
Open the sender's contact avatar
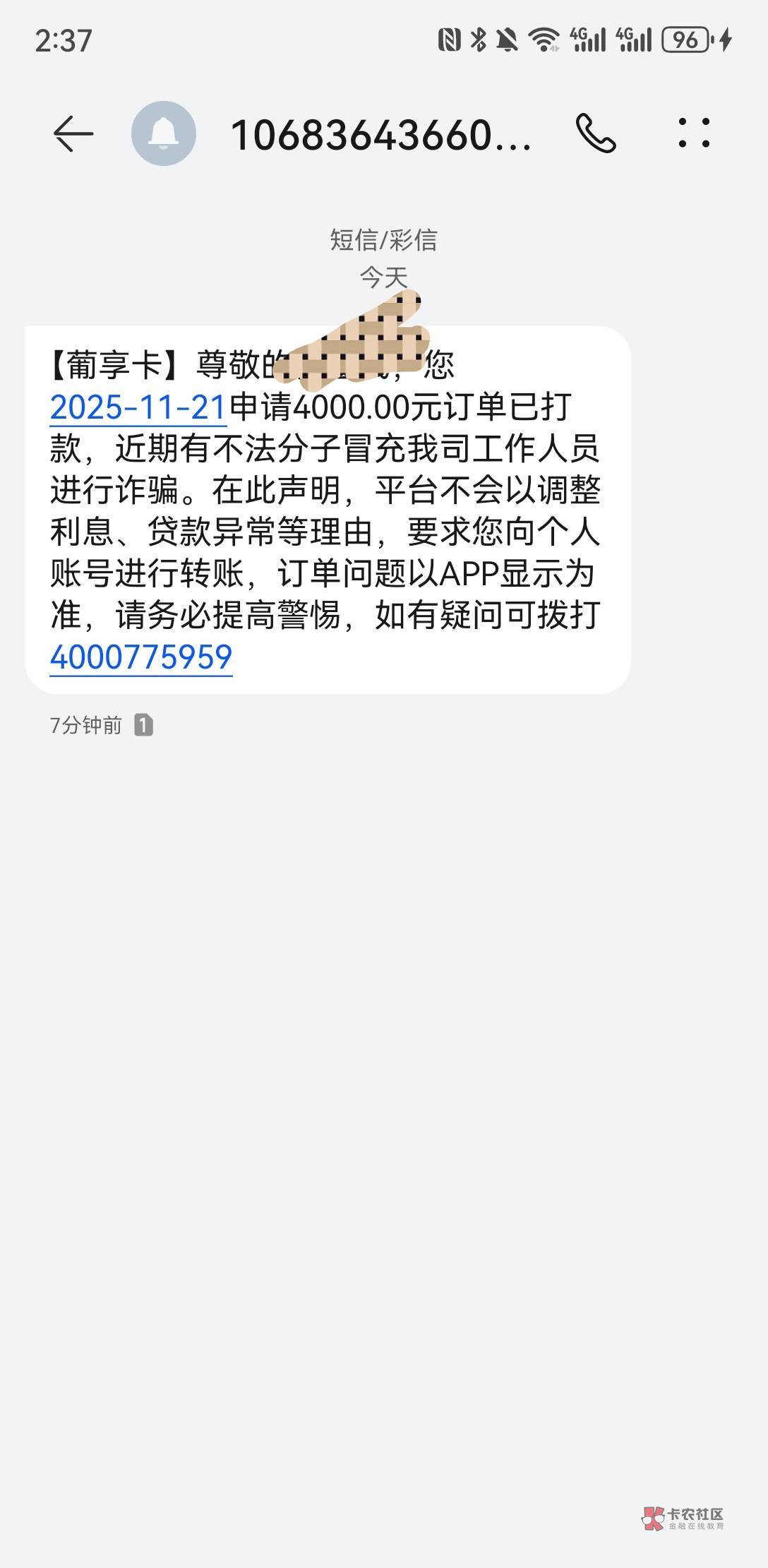164,133
